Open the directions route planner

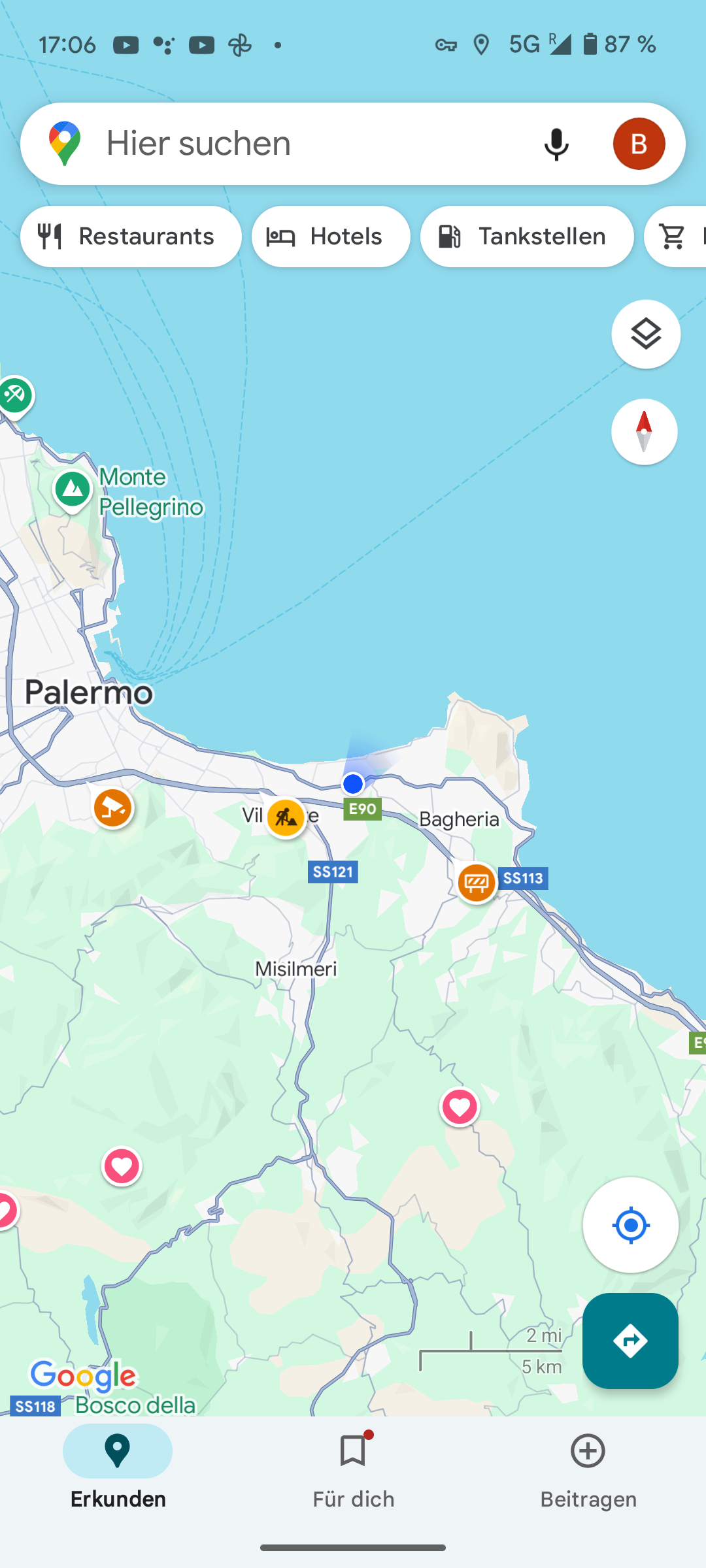click(x=630, y=1341)
